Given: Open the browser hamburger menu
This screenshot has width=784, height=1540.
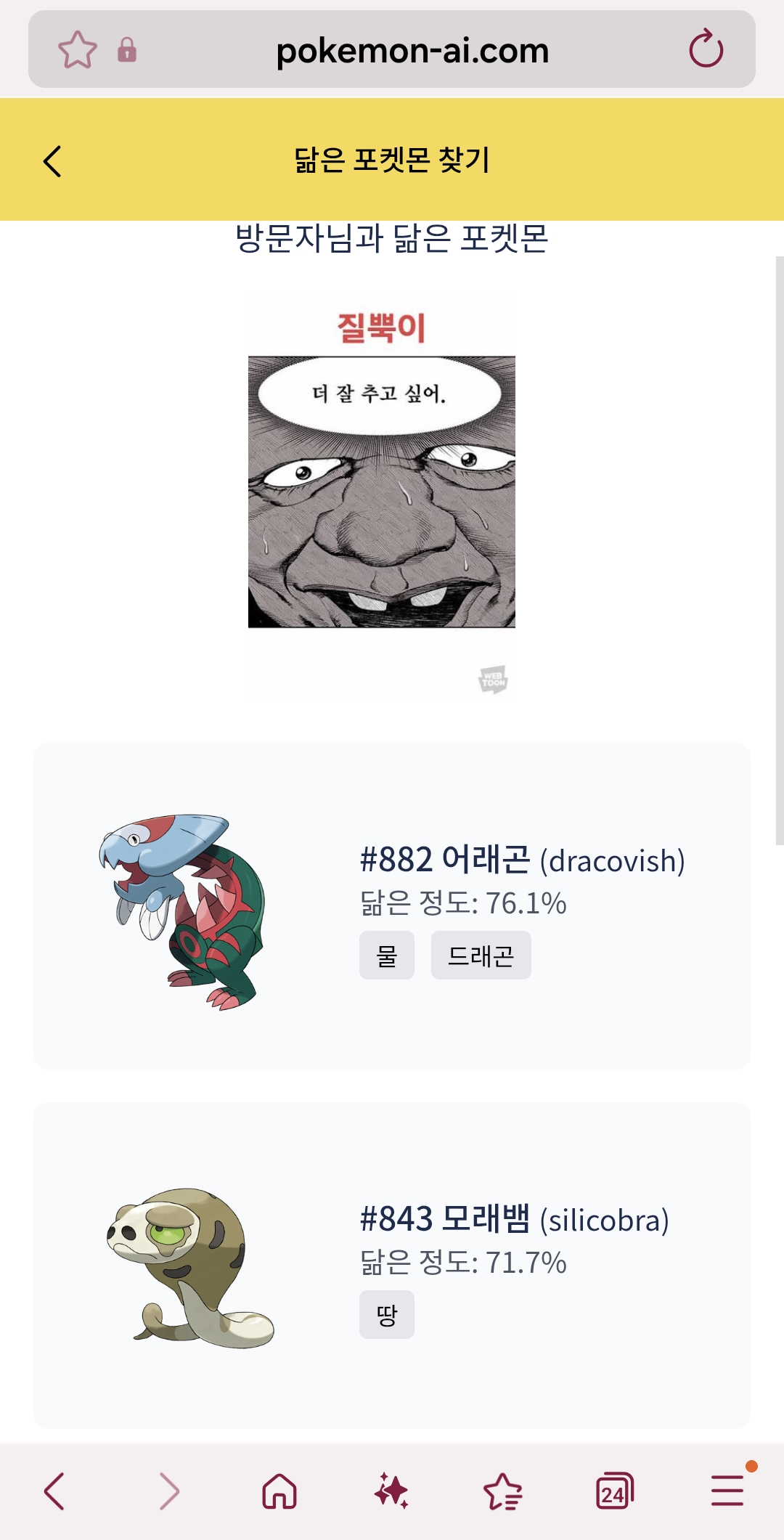Looking at the screenshot, I should pyautogui.click(x=727, y=1490).
